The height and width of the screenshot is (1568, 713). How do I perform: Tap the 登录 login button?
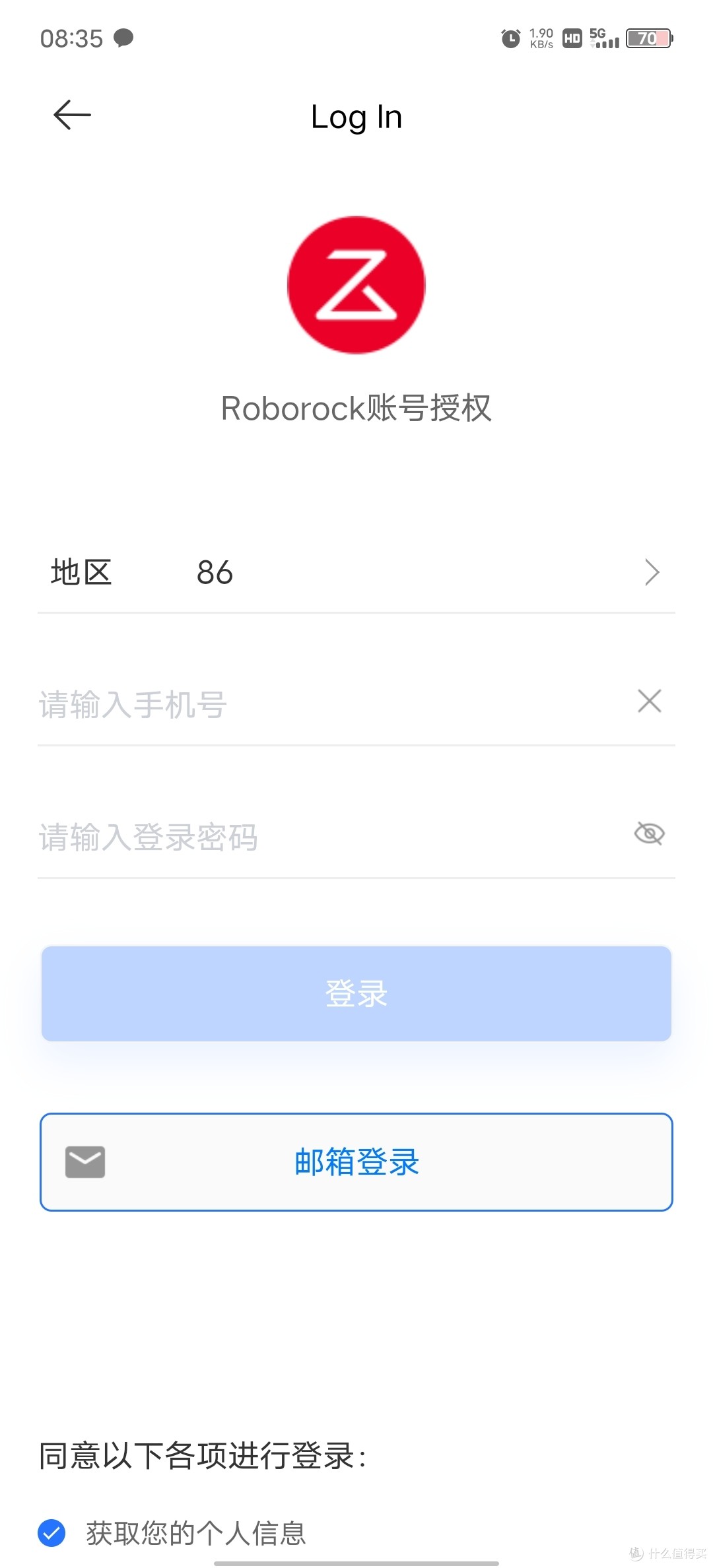pyautogui.click(x=356, y=994)
